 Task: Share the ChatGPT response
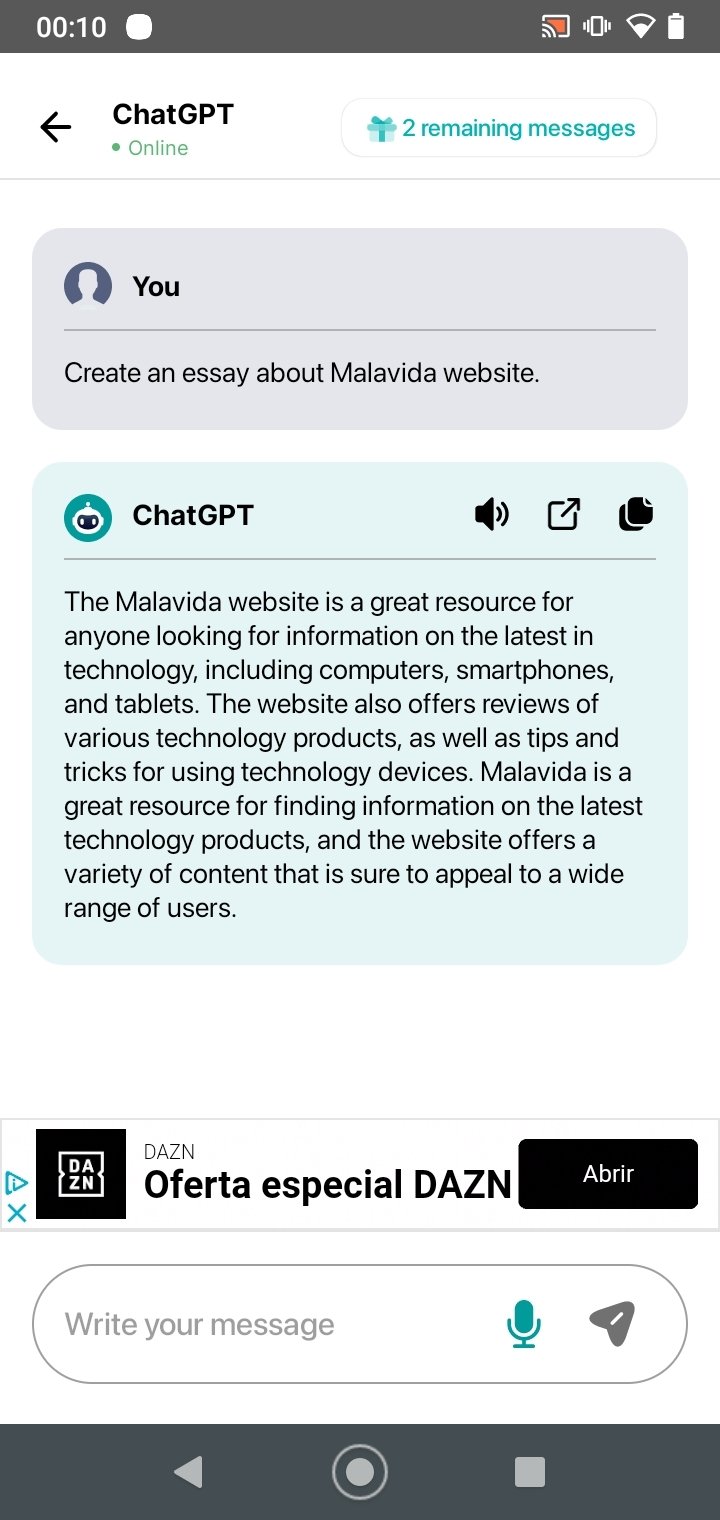pyautogui.click(x=563, y=515)
